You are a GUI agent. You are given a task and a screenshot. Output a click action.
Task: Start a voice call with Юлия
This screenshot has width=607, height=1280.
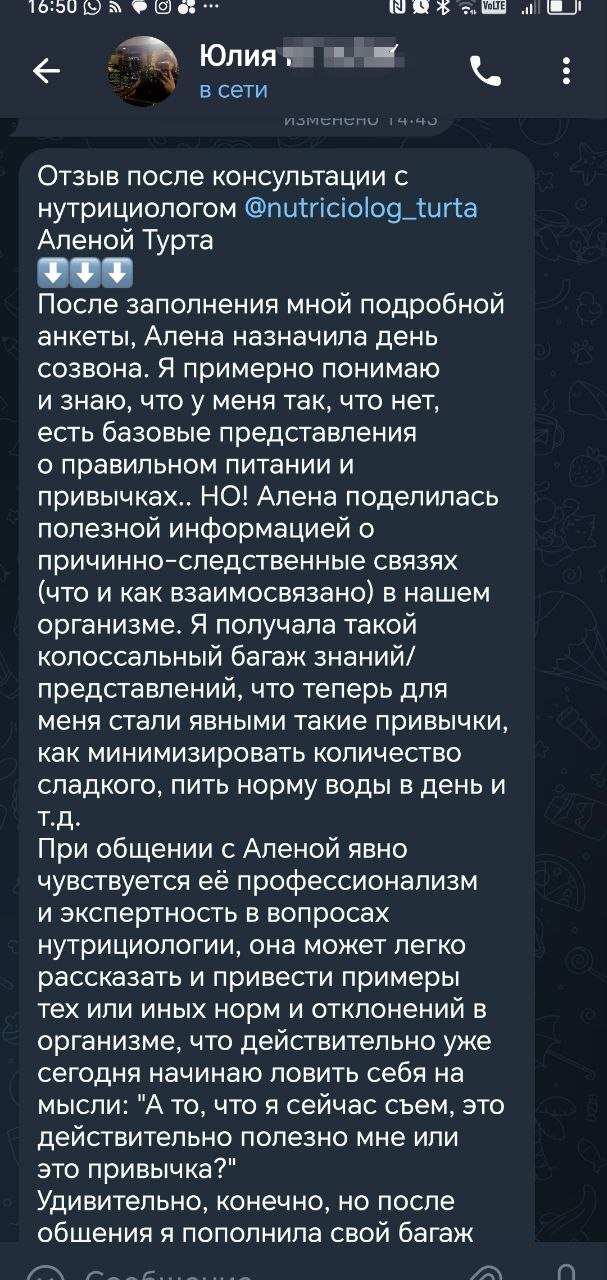point(485,71)
